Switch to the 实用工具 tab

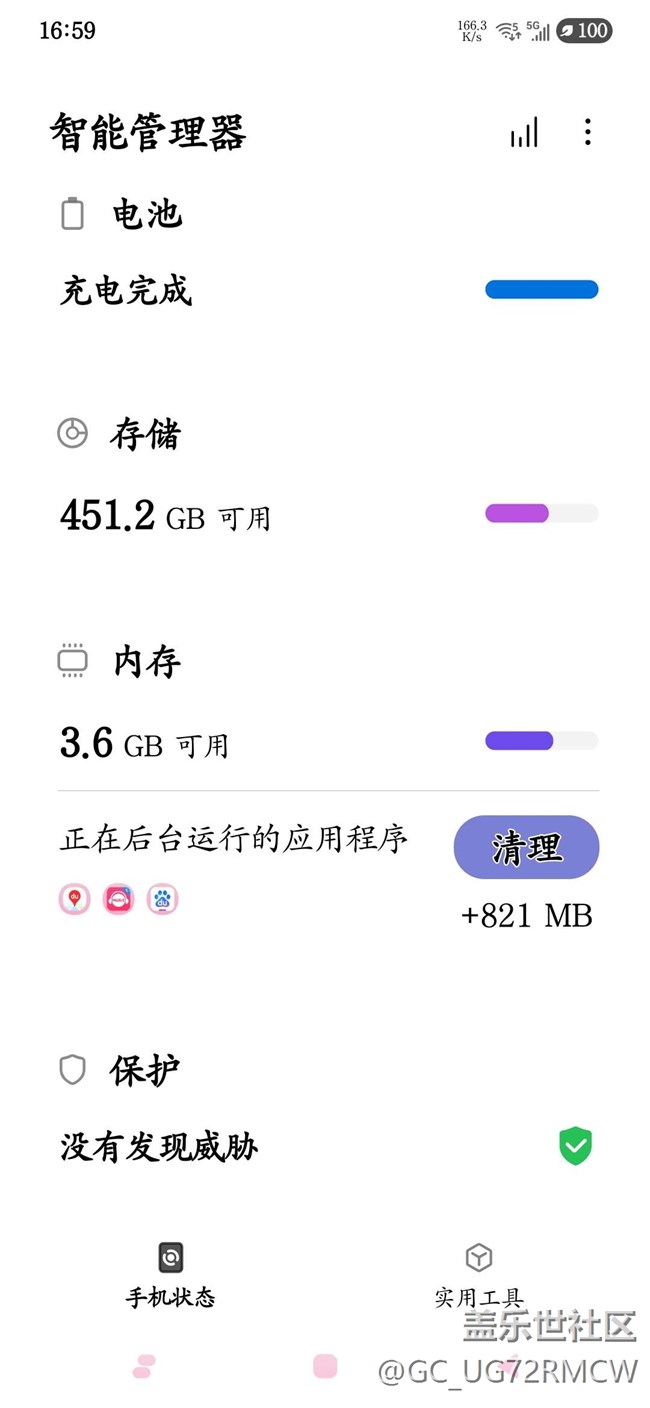479,1275
